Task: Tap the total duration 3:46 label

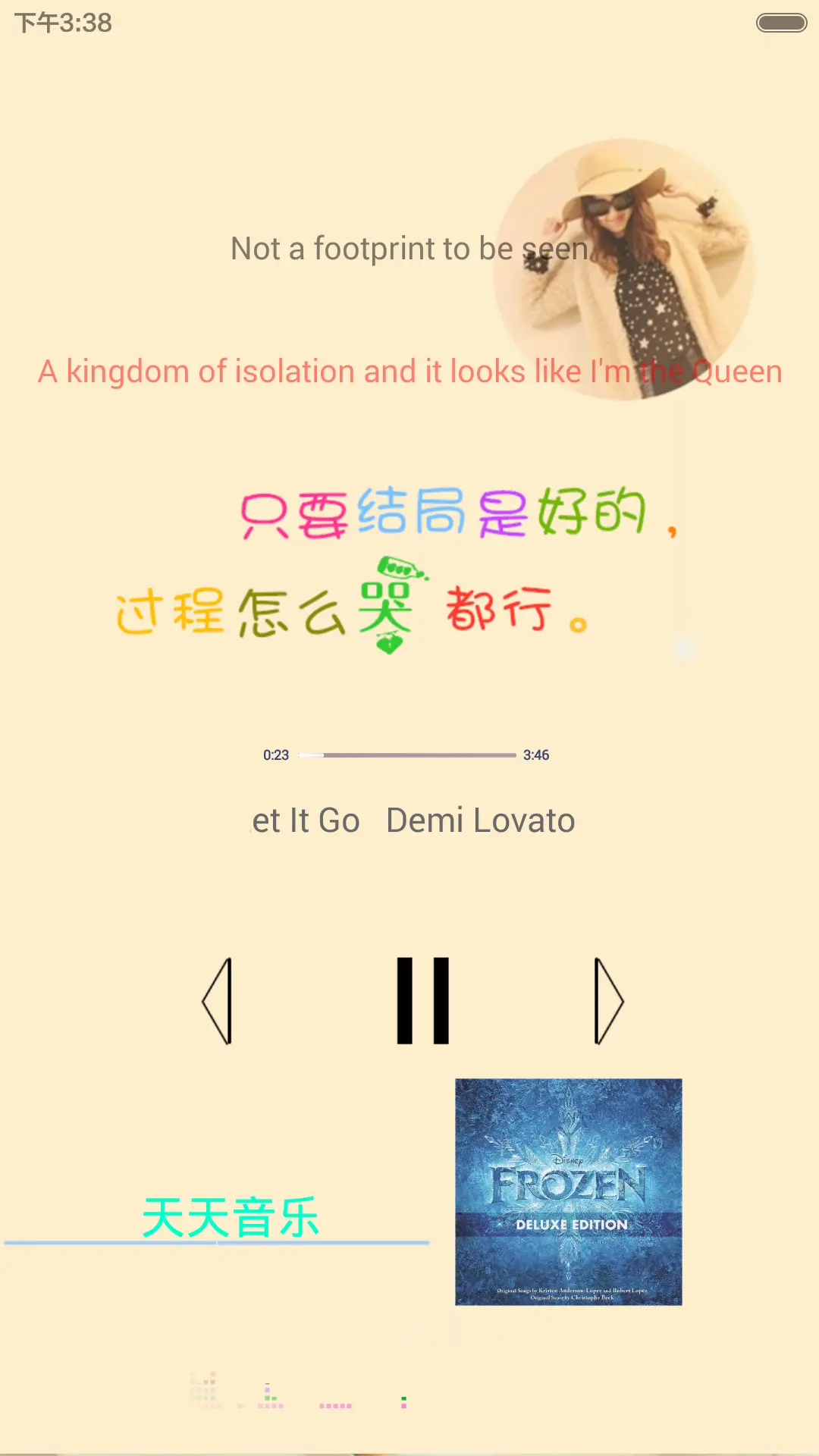Action: pyautogui.click(x=535, y=755)
